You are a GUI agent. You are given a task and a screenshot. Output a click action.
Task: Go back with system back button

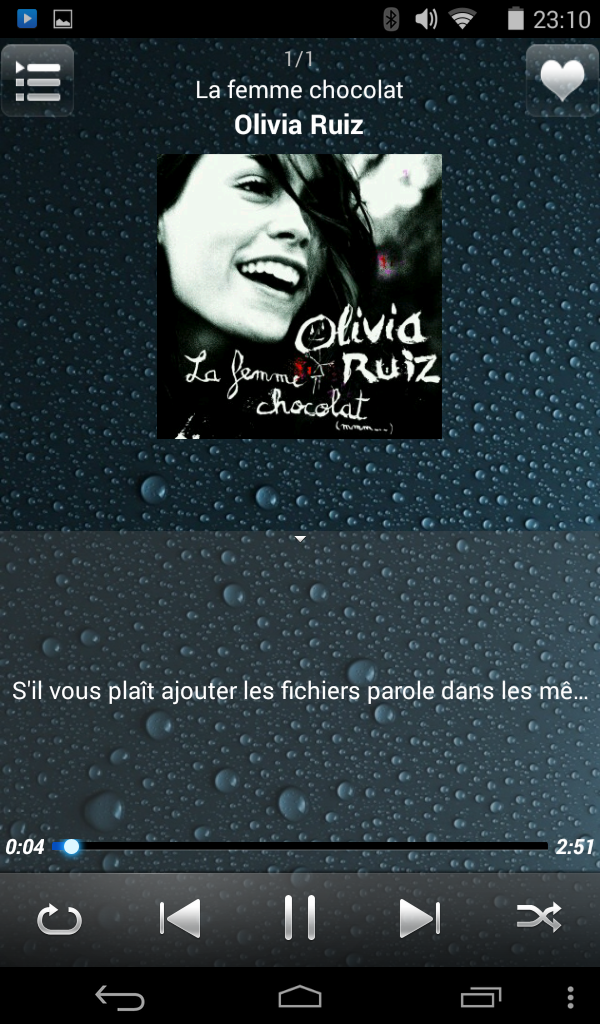pos(120,997)
